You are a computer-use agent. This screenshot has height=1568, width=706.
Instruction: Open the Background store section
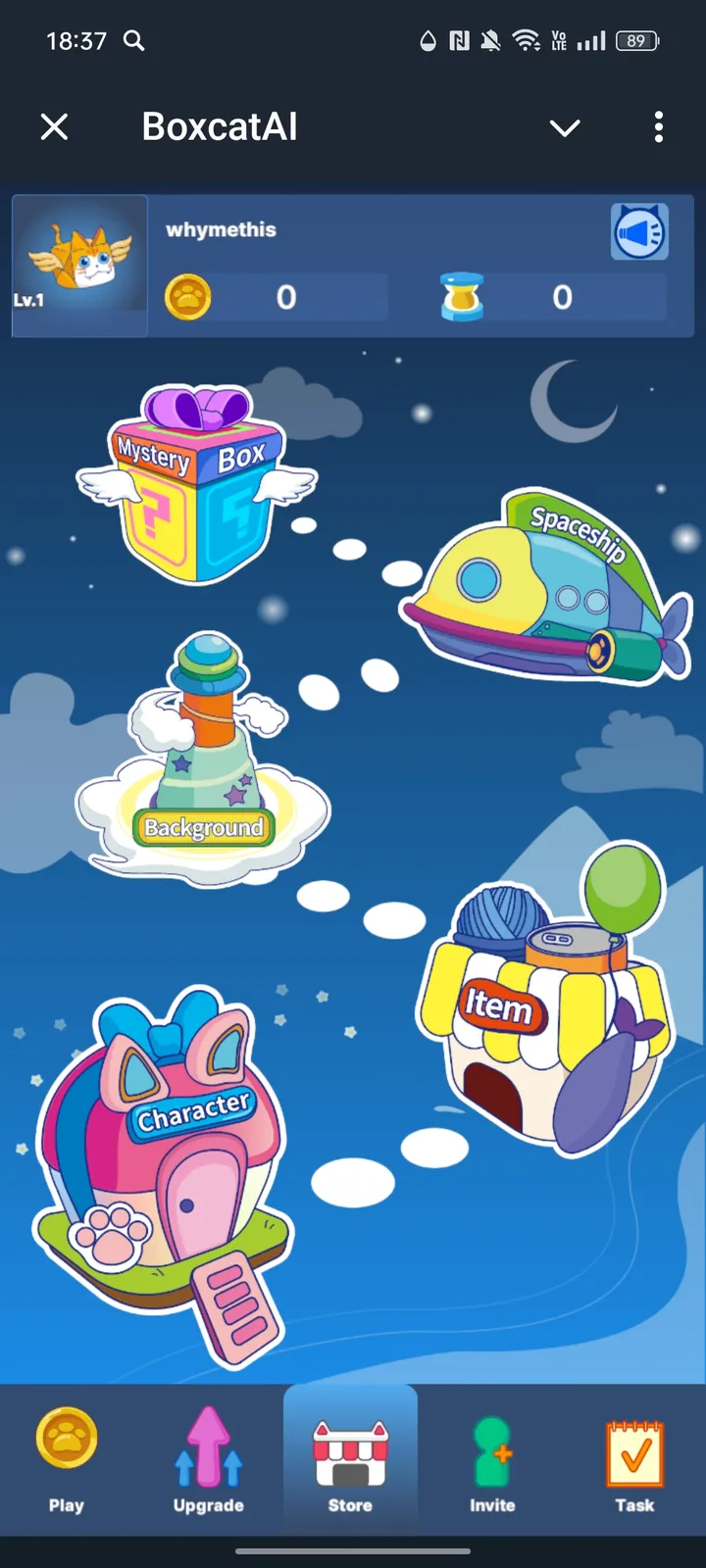(x=203, y=764)
